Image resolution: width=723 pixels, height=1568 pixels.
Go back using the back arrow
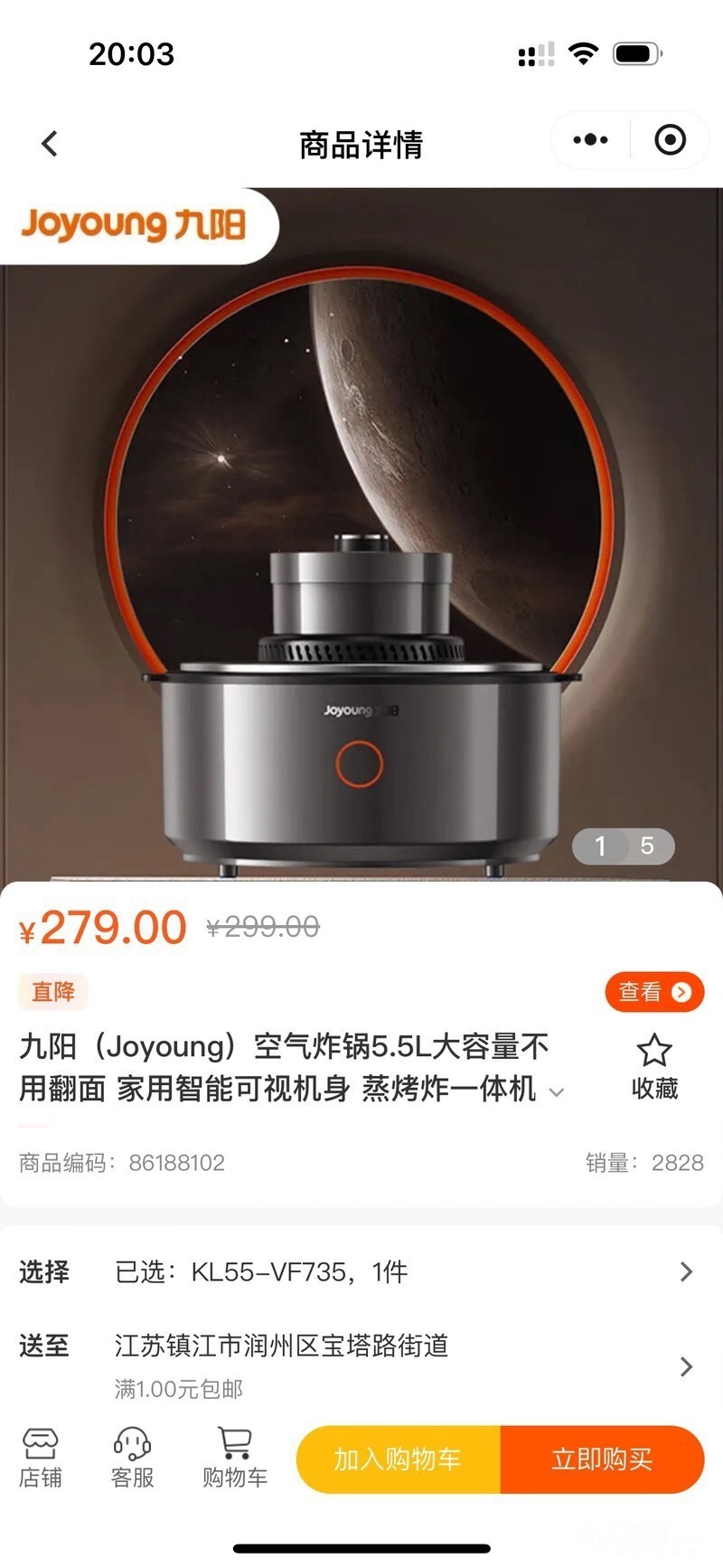tap(50, 143)
